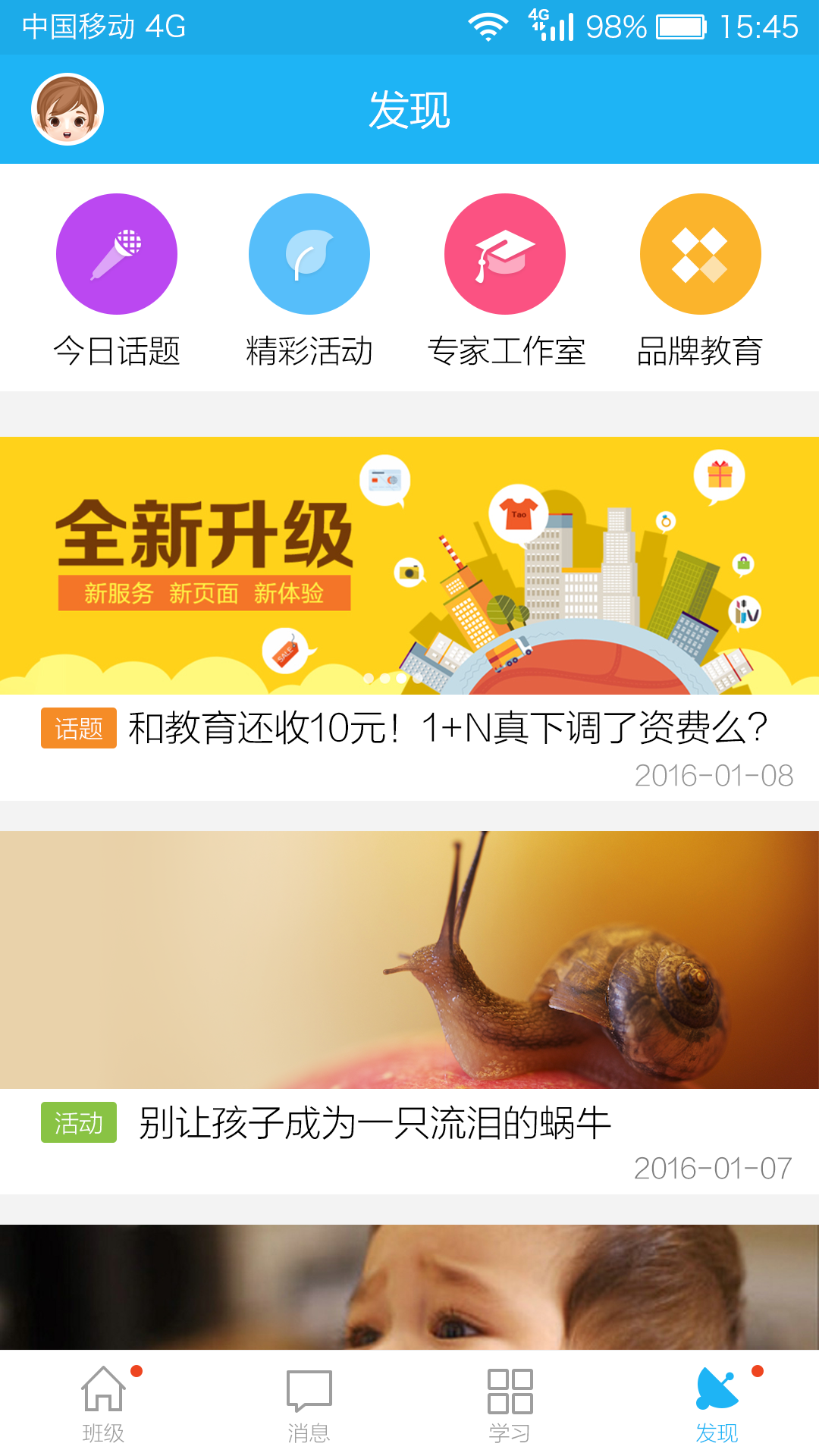Open 品牌教育 shortcut
819x1456 pixels.
[700, 255]
